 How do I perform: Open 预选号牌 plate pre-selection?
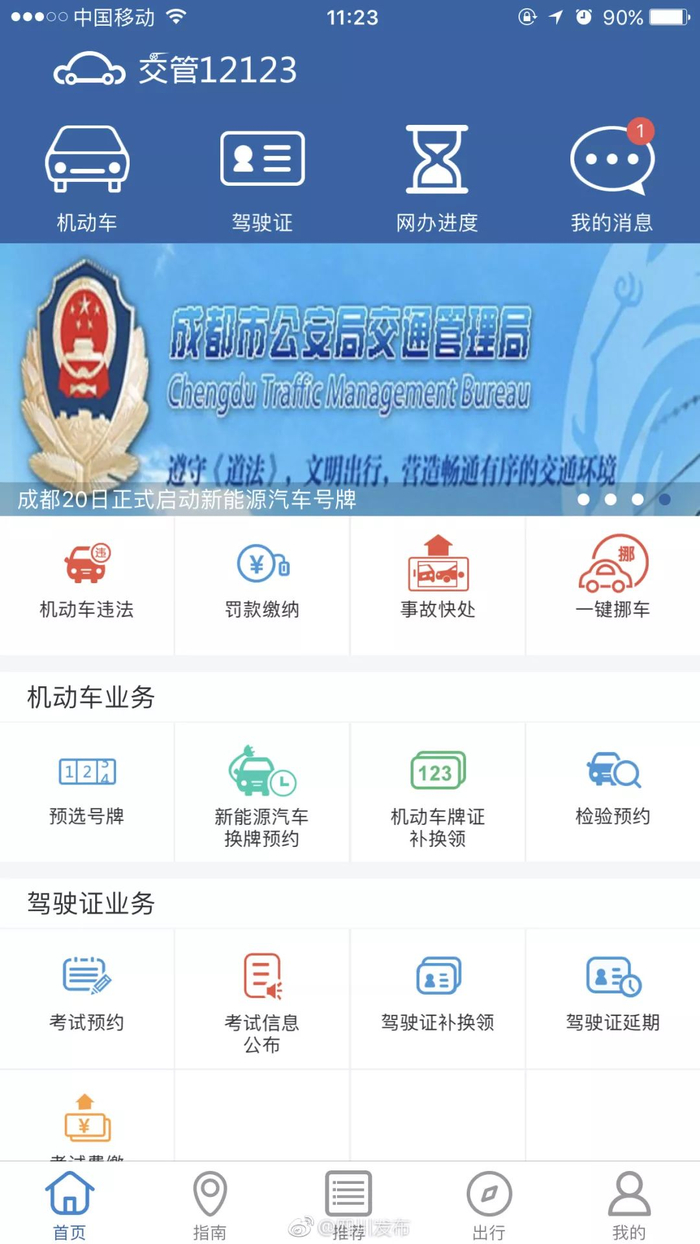pyautogui.click(x=87, y=790)
